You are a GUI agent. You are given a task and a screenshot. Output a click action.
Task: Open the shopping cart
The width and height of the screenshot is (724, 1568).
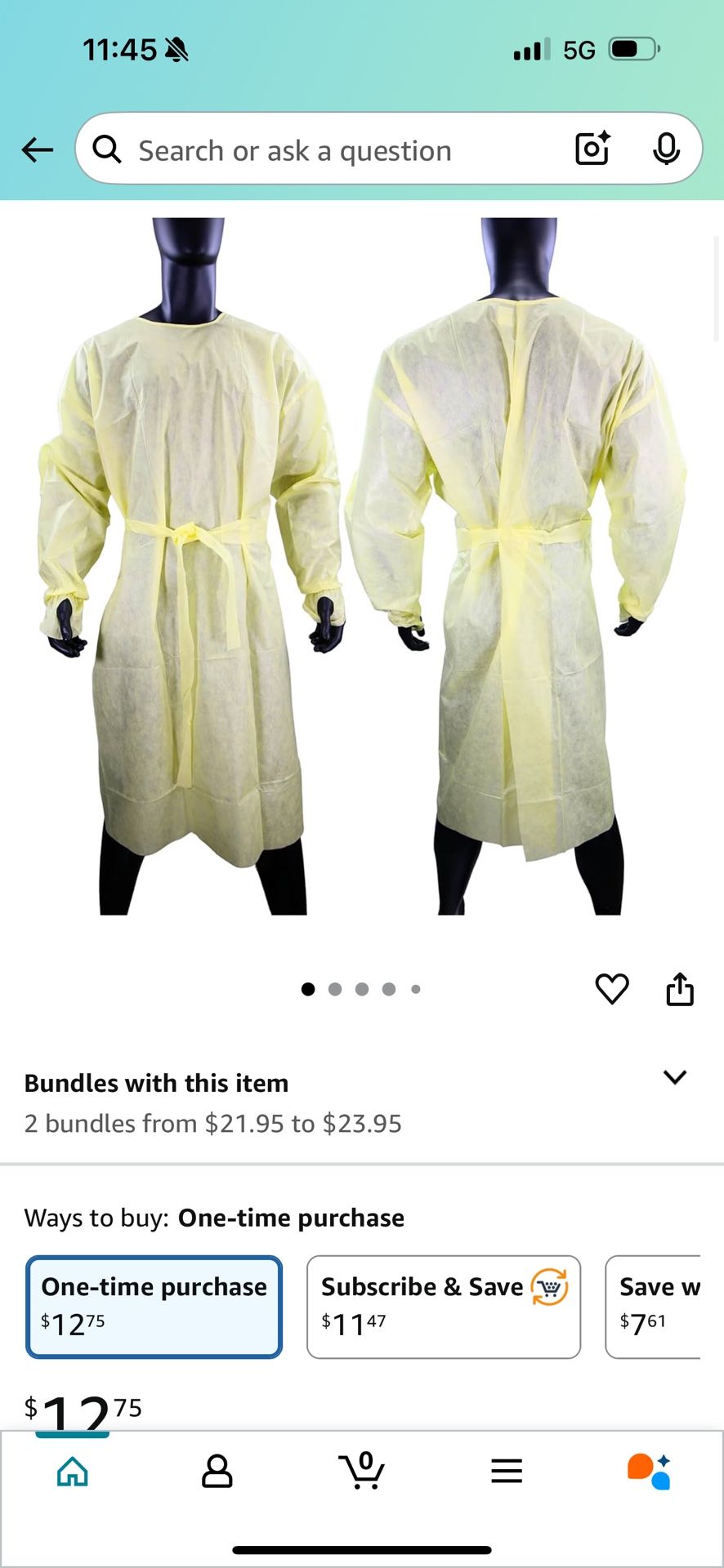(x=362, y=1470)
